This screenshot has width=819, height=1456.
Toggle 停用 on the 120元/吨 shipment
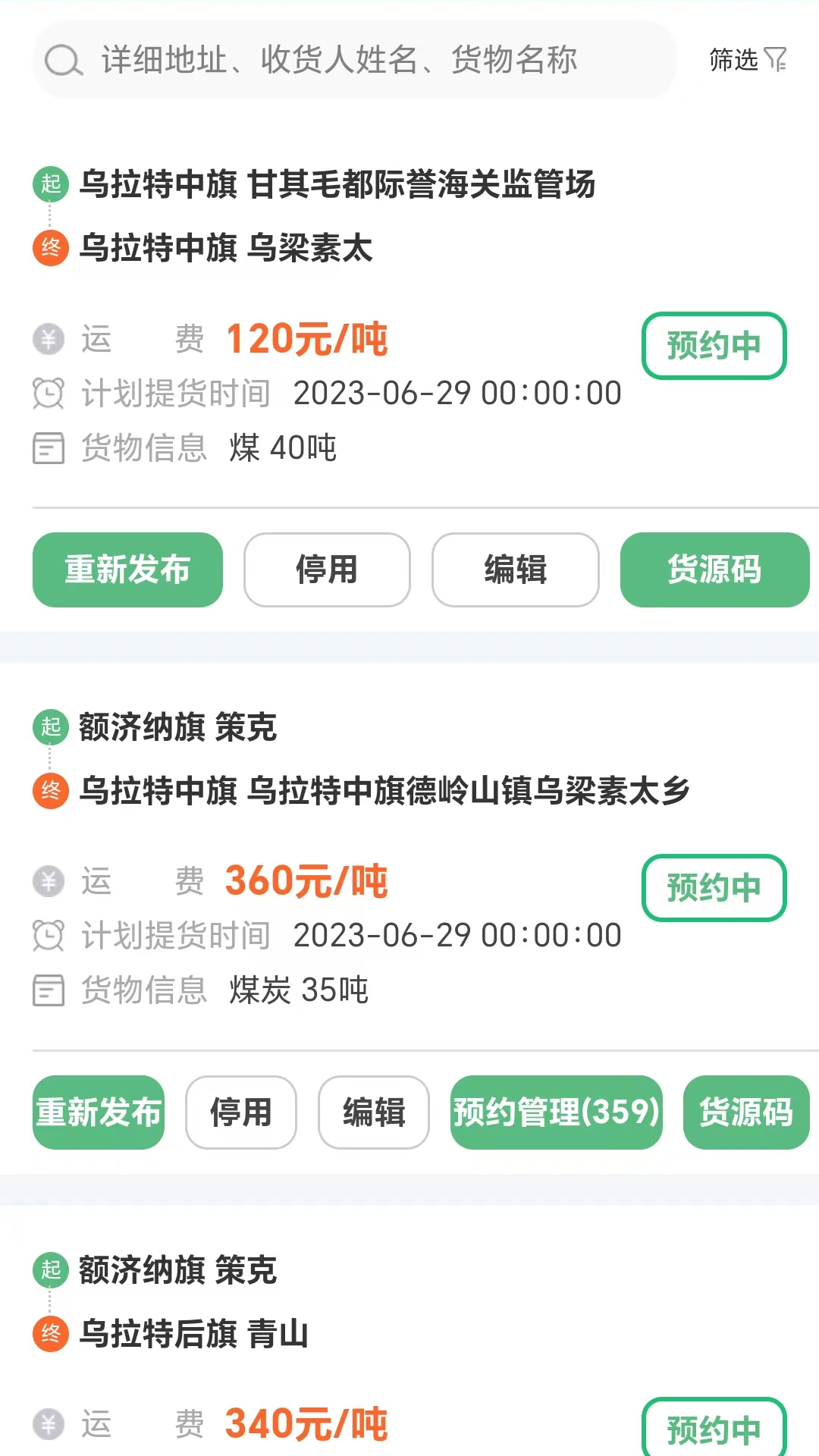click(x=326, y=570)
